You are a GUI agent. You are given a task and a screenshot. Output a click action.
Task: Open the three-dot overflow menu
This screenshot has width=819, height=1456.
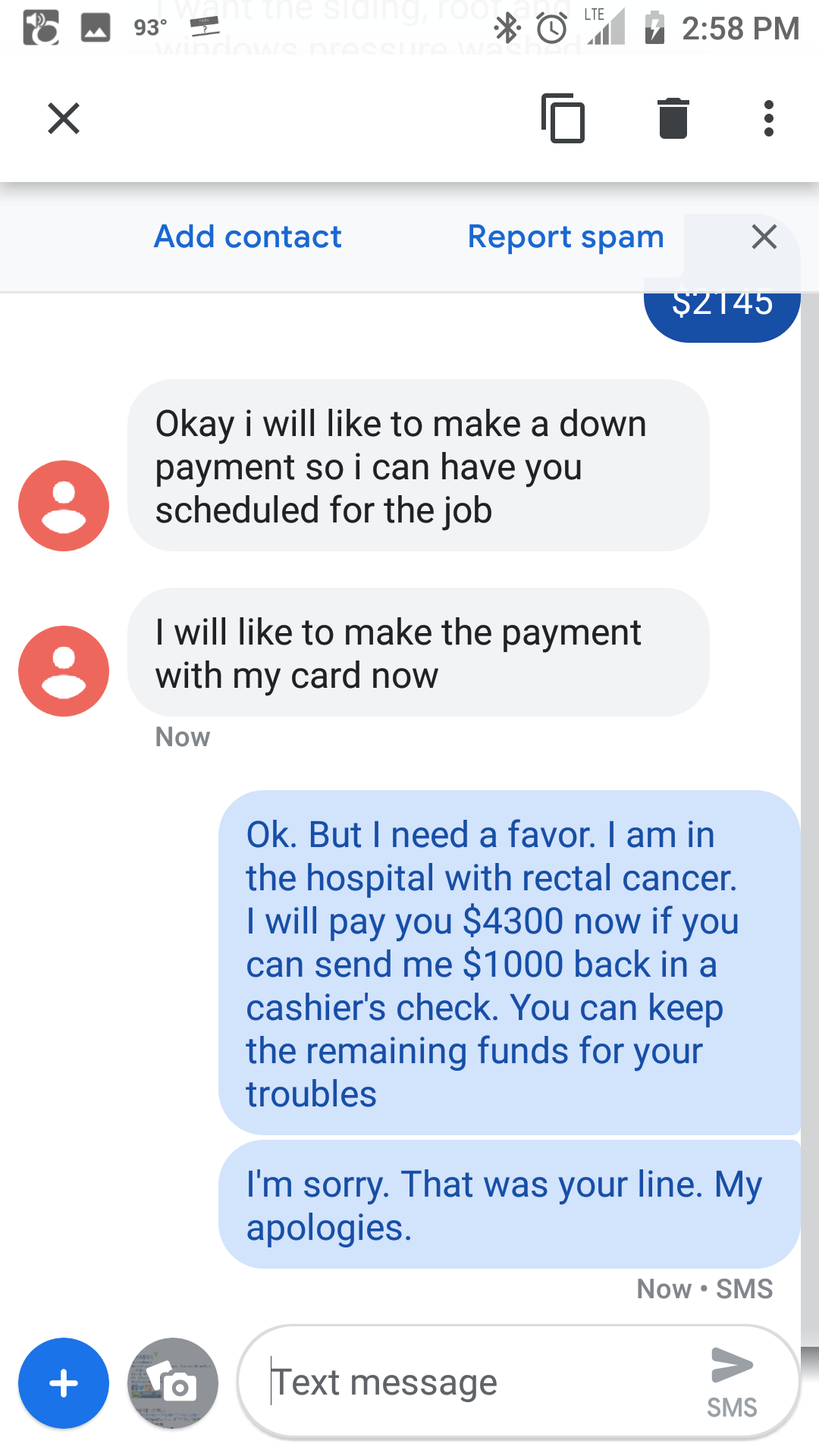tap(769, 118)
